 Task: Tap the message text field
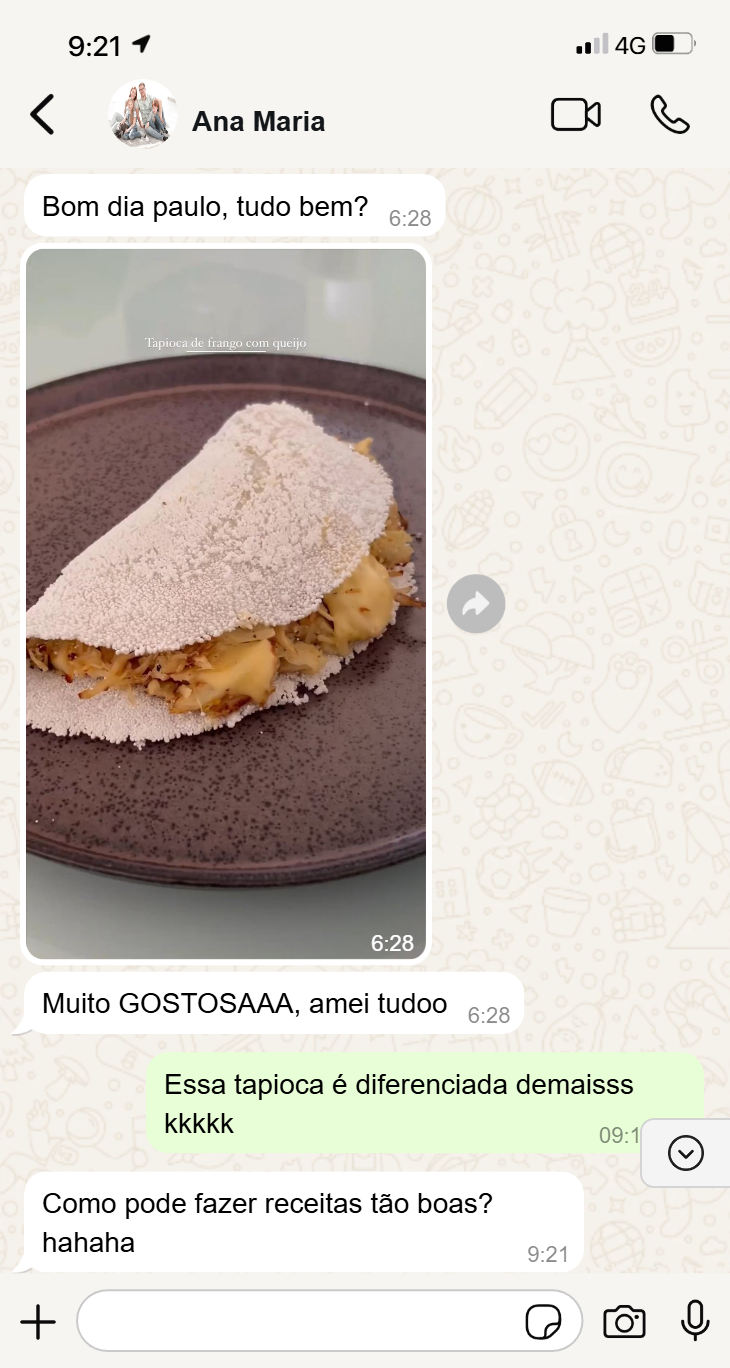[x=300, y=1322]
